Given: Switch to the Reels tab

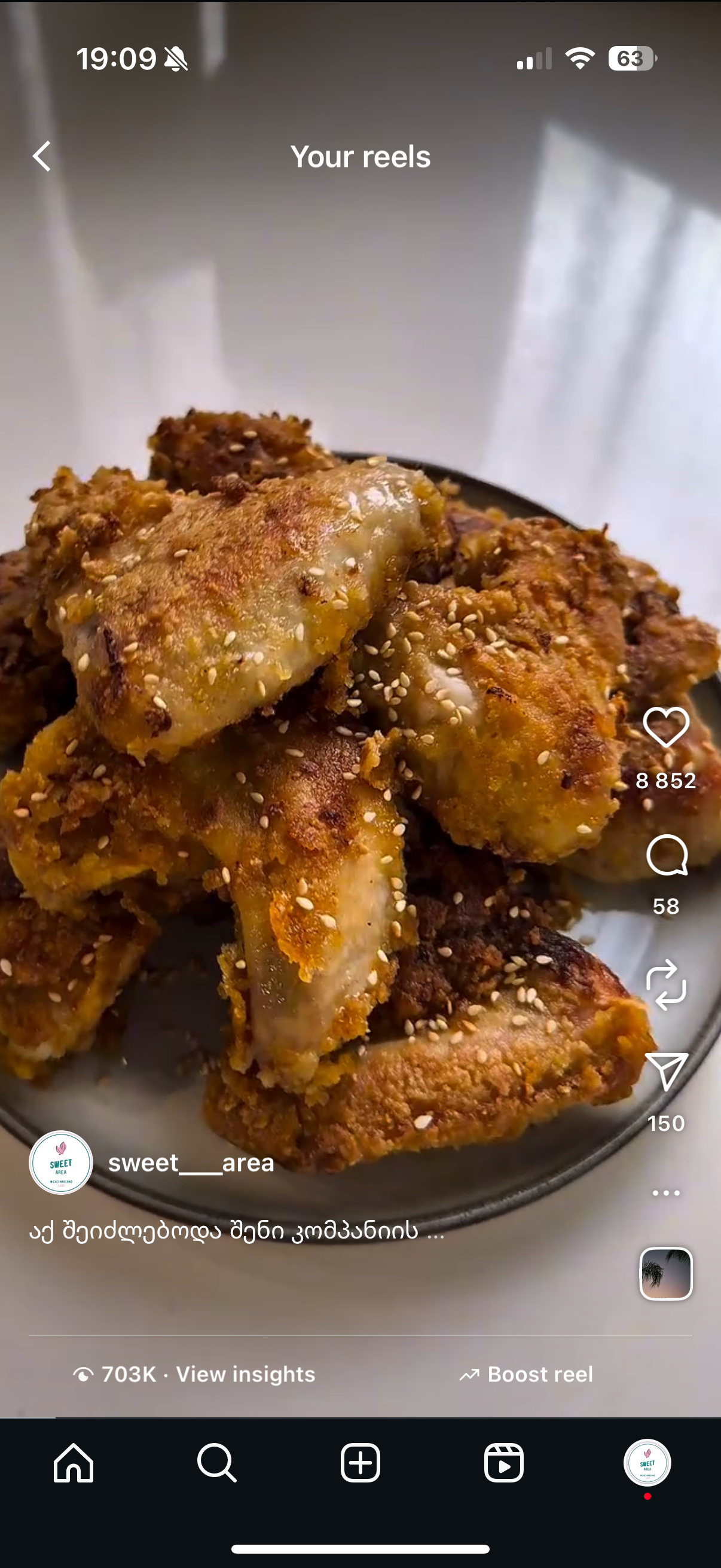Looking at the screenshot, I should (x=504, y=1462).
